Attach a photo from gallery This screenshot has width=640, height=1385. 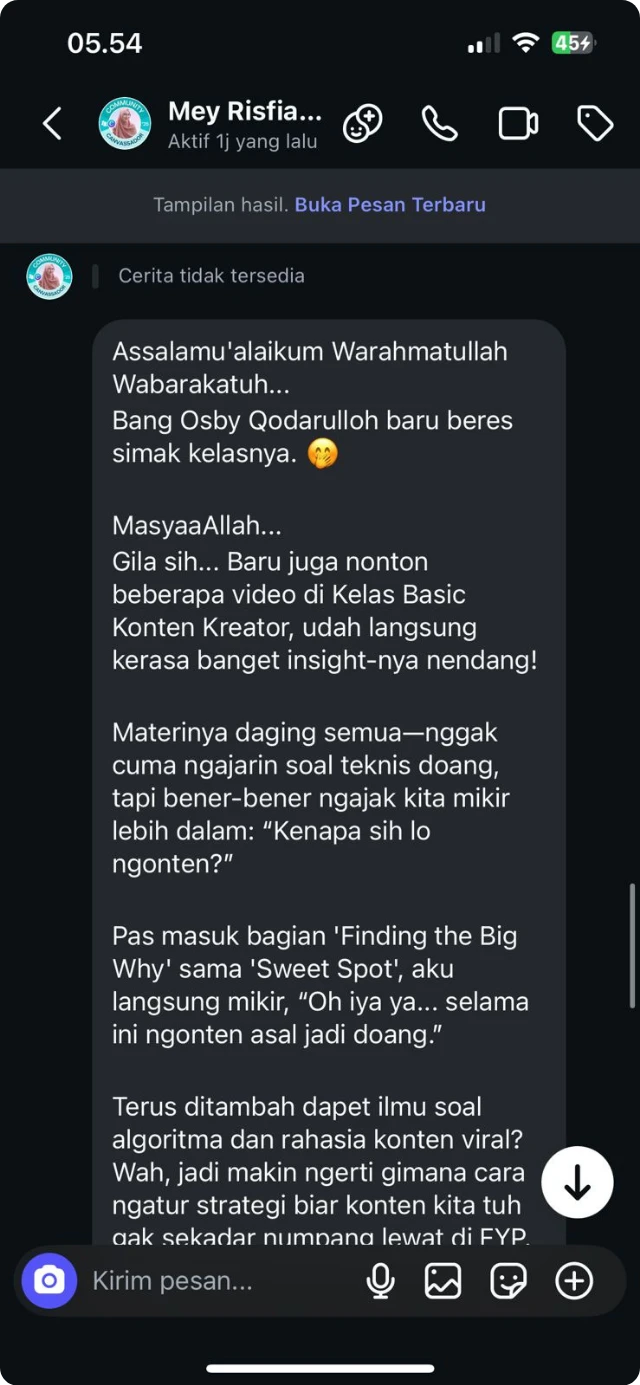[443, 1281]
